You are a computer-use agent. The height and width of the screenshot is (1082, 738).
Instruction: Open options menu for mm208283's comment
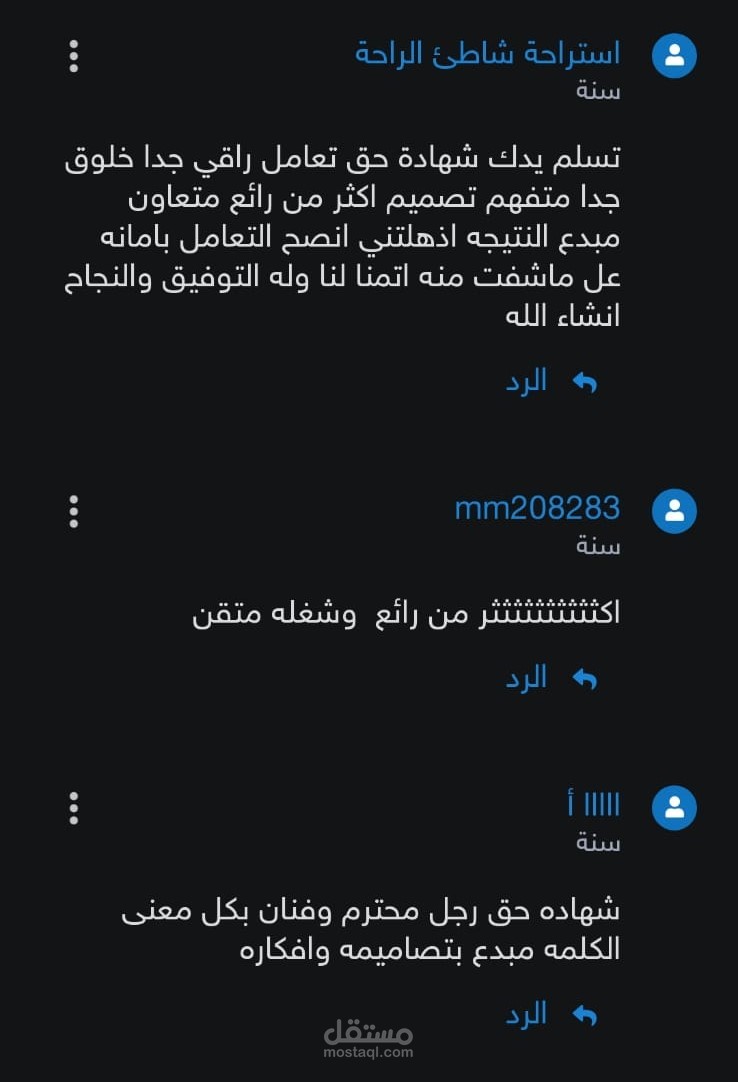click(x=73, y=511)
